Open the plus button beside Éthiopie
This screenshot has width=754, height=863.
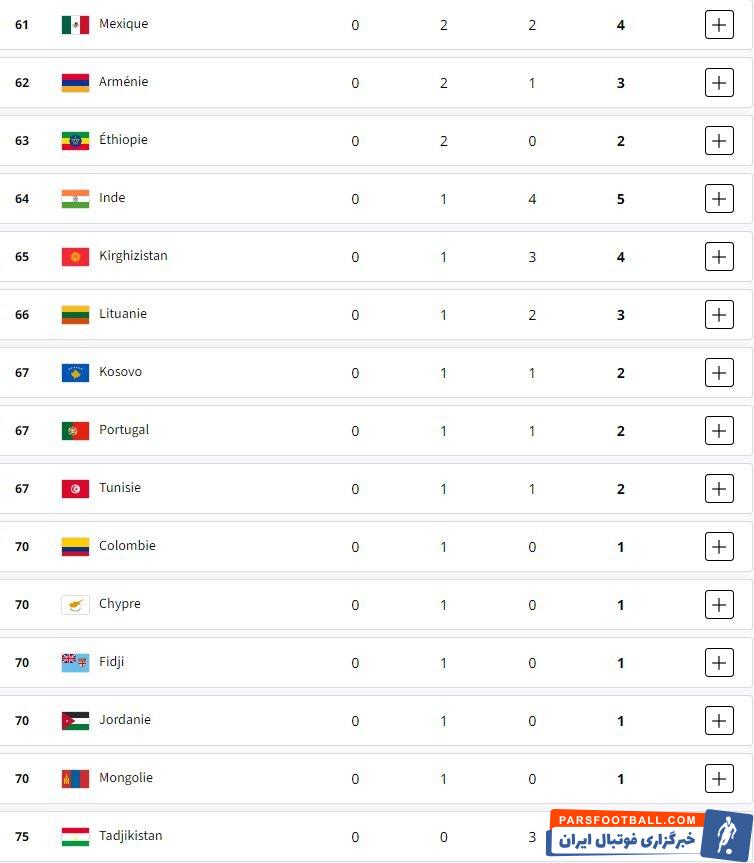719,141
